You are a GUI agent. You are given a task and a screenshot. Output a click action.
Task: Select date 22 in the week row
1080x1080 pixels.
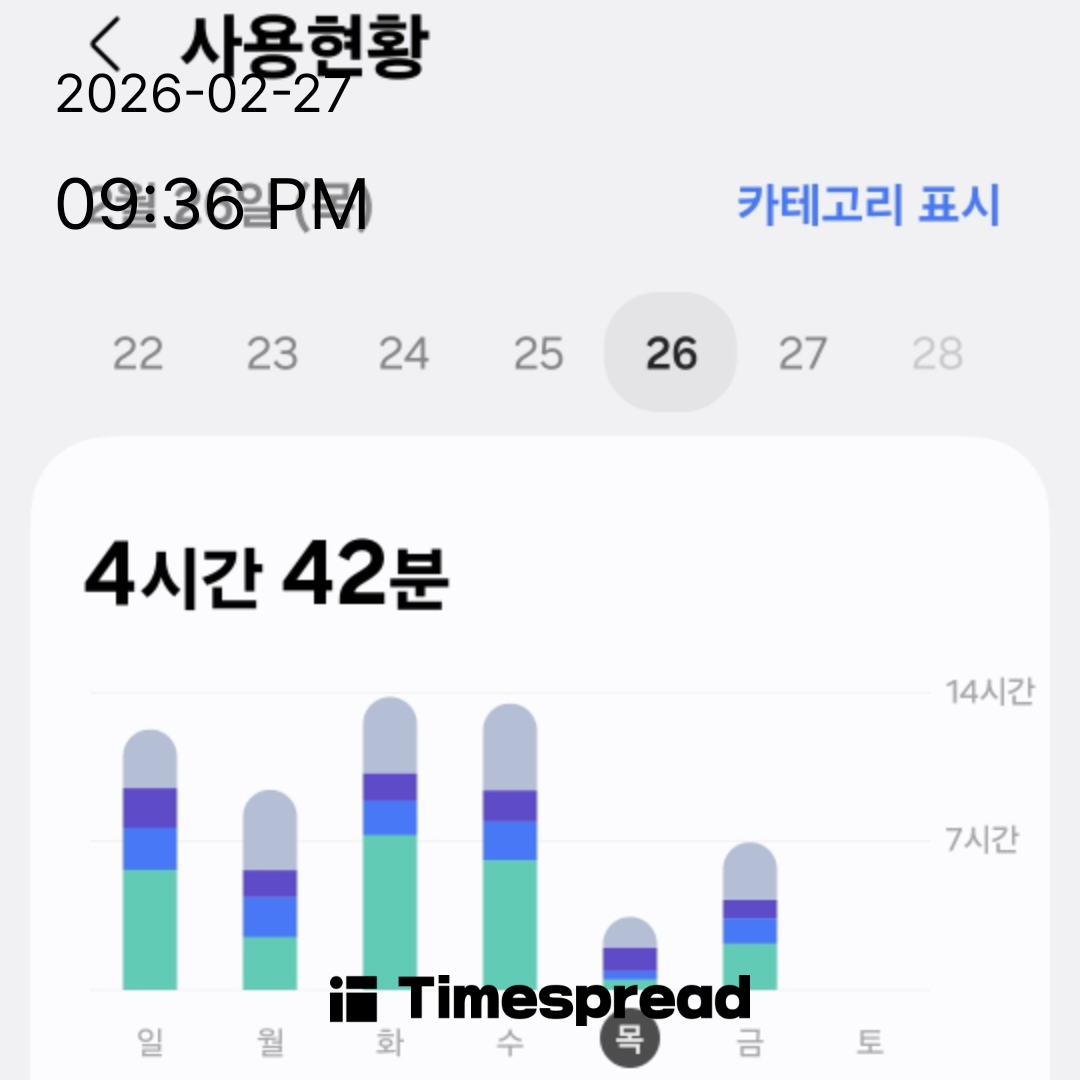point(138,354)
